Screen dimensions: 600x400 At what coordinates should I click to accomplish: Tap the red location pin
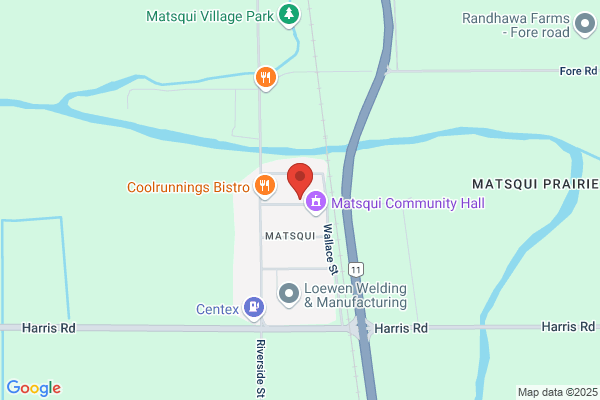(300, 180)
